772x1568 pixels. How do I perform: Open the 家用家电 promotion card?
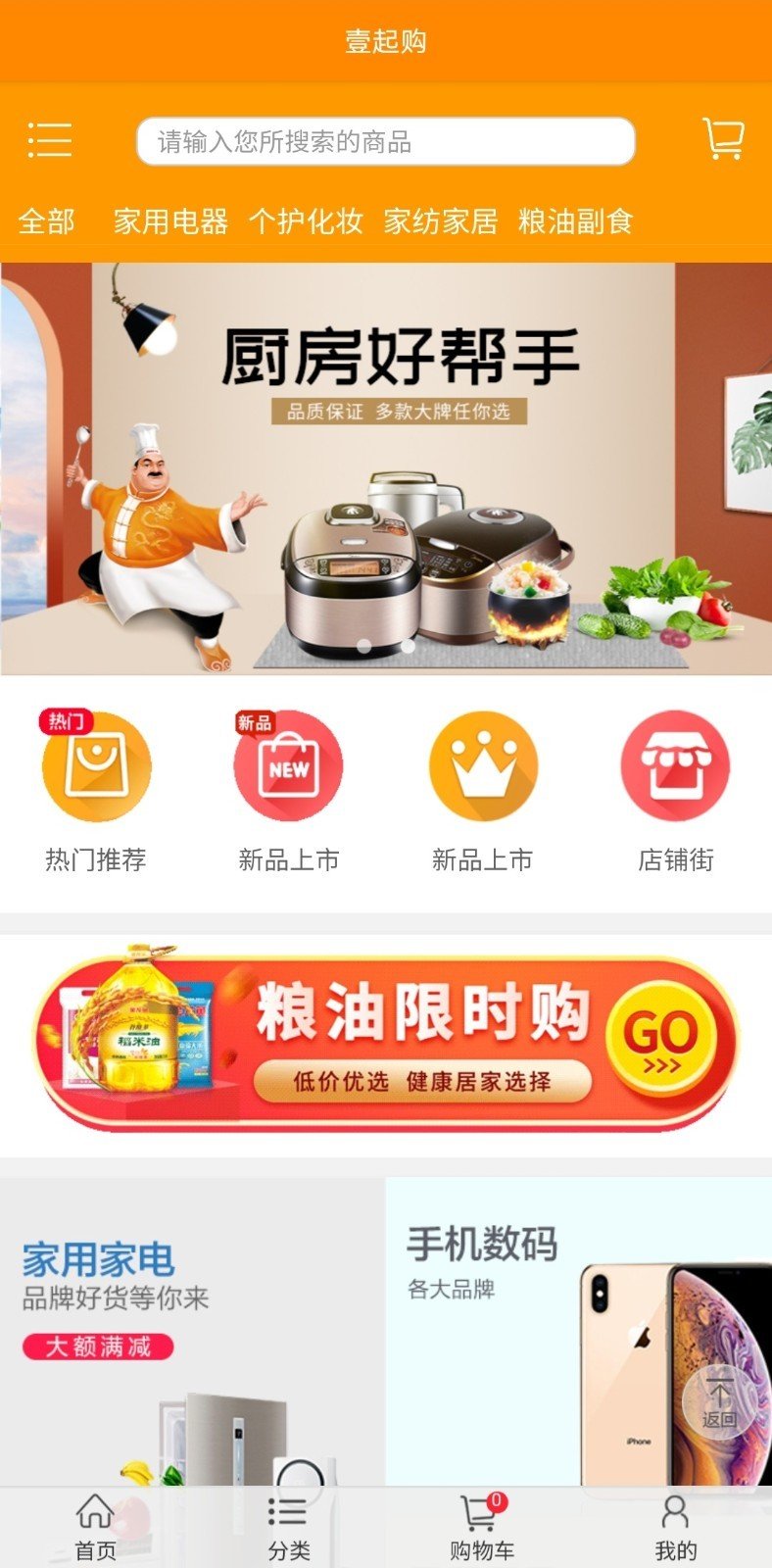[192, 1331]
